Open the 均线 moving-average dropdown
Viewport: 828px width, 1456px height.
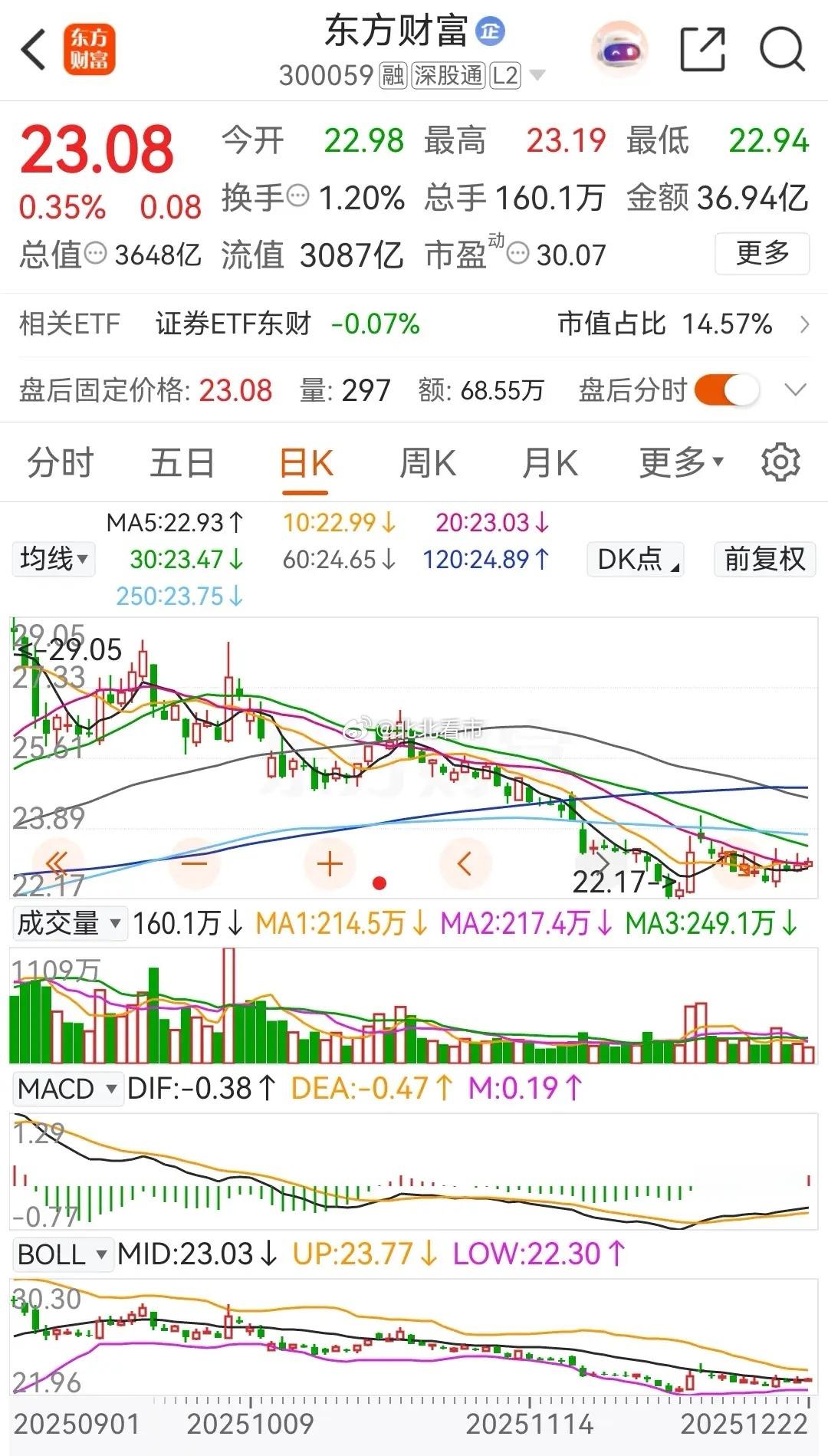pos(53,560)
